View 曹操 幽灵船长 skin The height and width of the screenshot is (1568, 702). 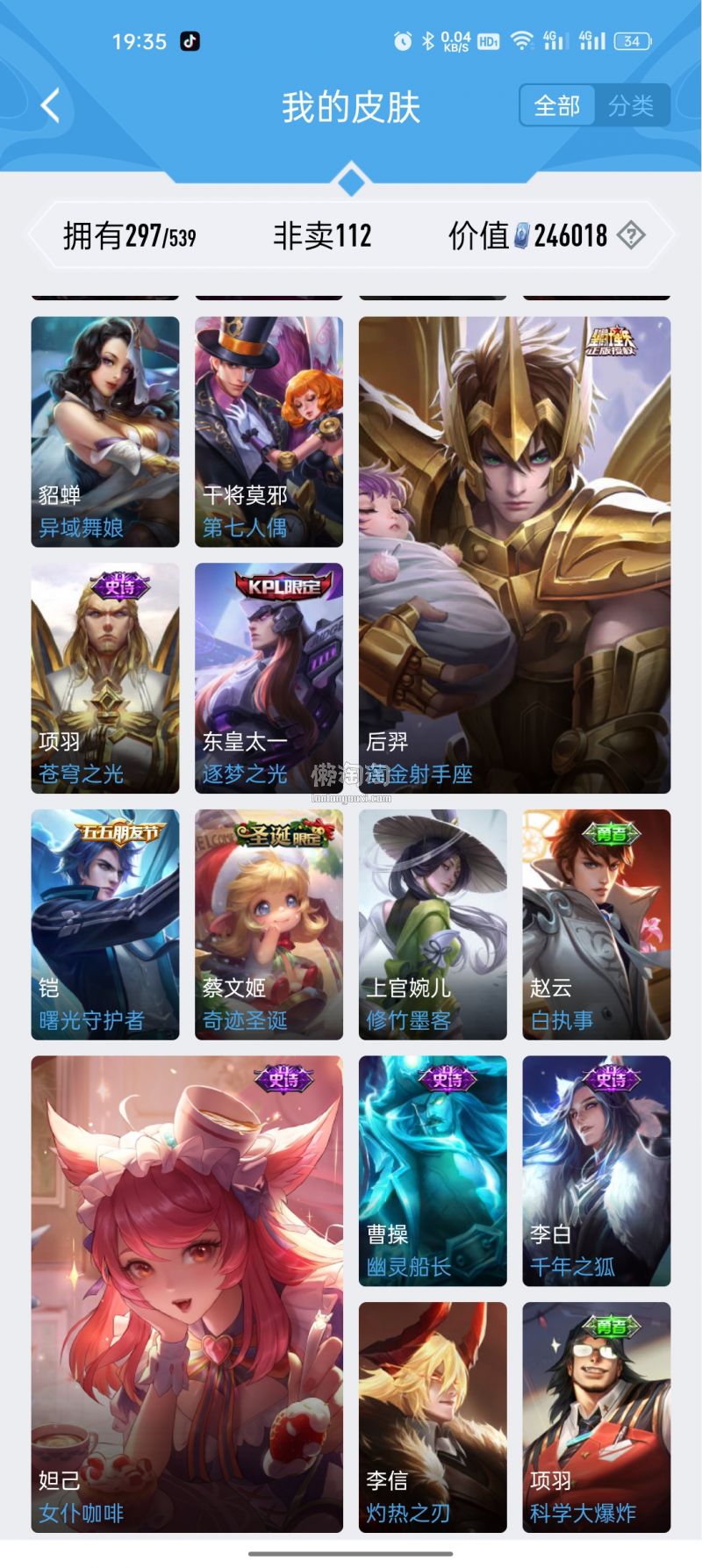(x=433, y=1170)
